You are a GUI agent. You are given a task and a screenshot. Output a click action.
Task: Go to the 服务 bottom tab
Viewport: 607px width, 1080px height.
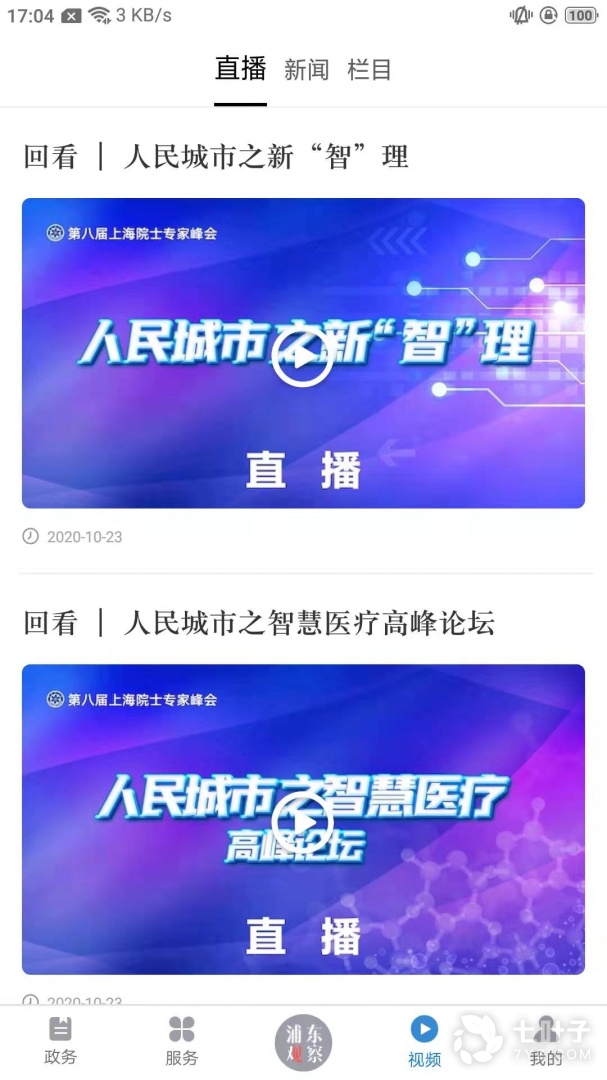click(x=182, y=1041)
